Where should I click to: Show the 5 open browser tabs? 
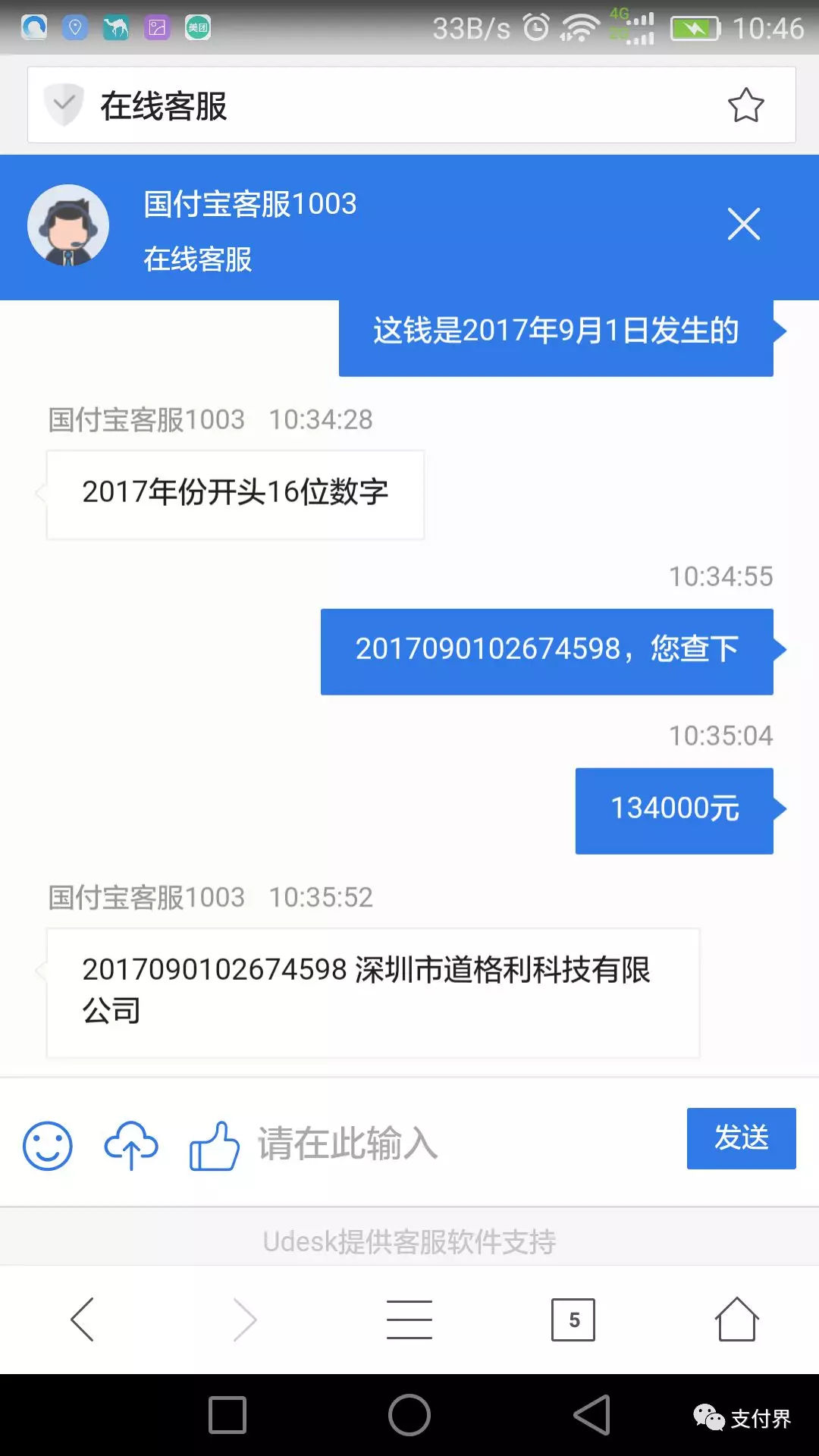click(573, 1319)
